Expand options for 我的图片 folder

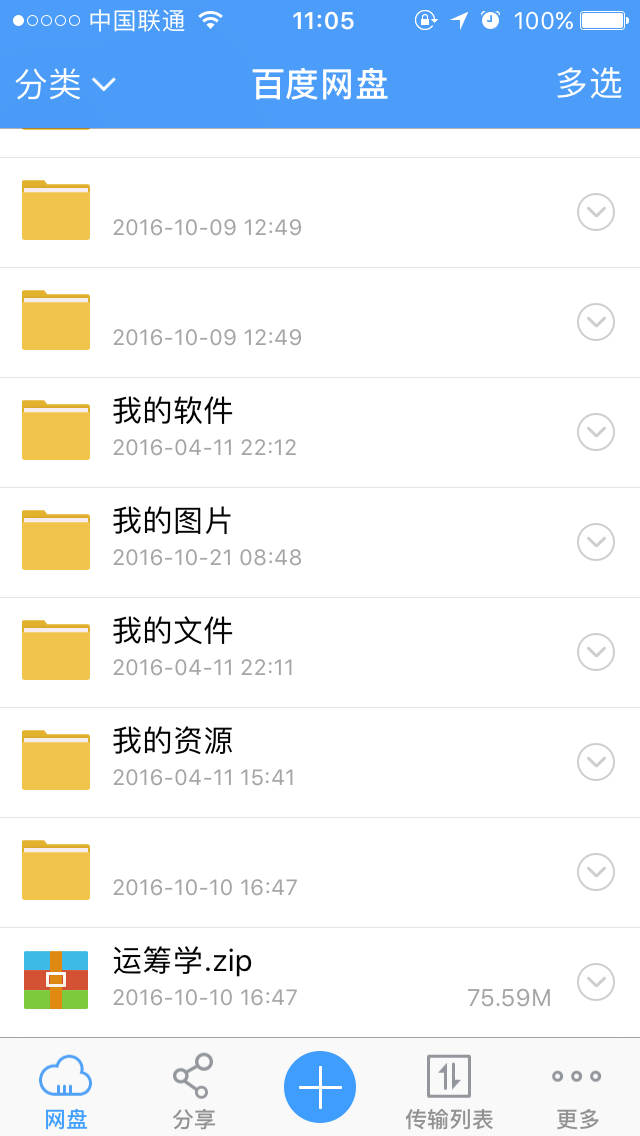coord(596,542)
